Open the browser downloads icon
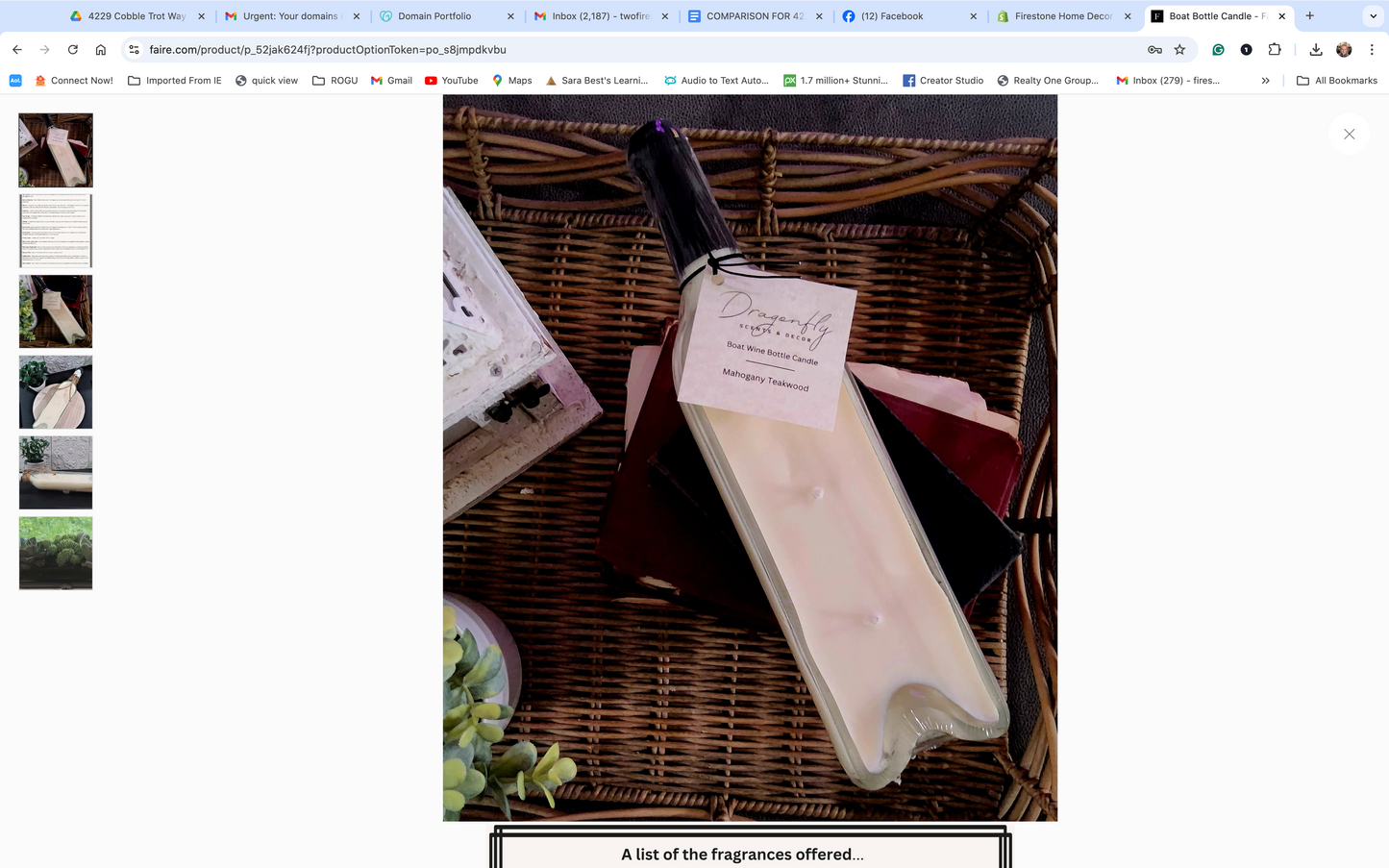1389x868 pixels. click(1315, 50)
